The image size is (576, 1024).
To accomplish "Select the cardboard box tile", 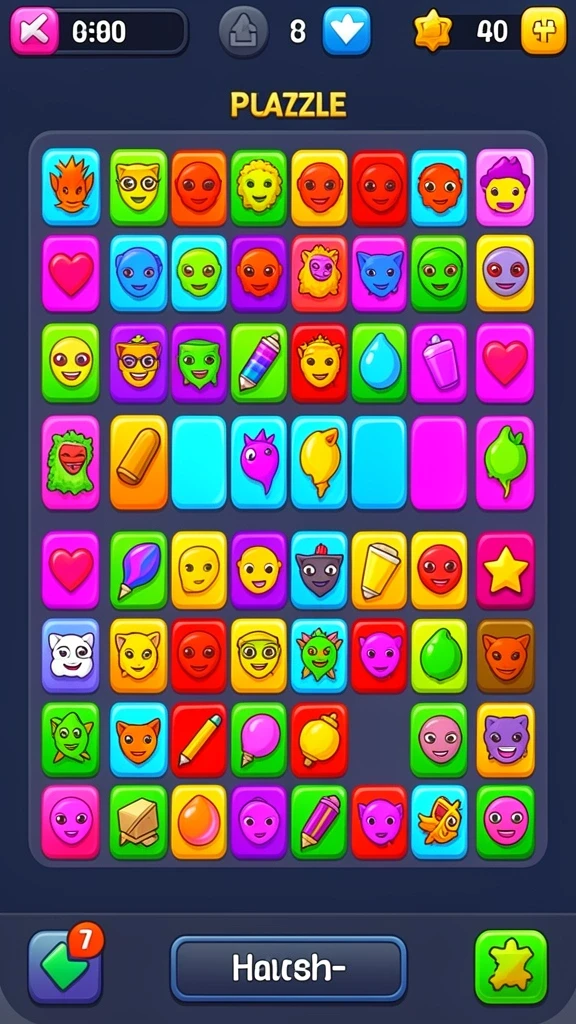I will tap(138, 822).
